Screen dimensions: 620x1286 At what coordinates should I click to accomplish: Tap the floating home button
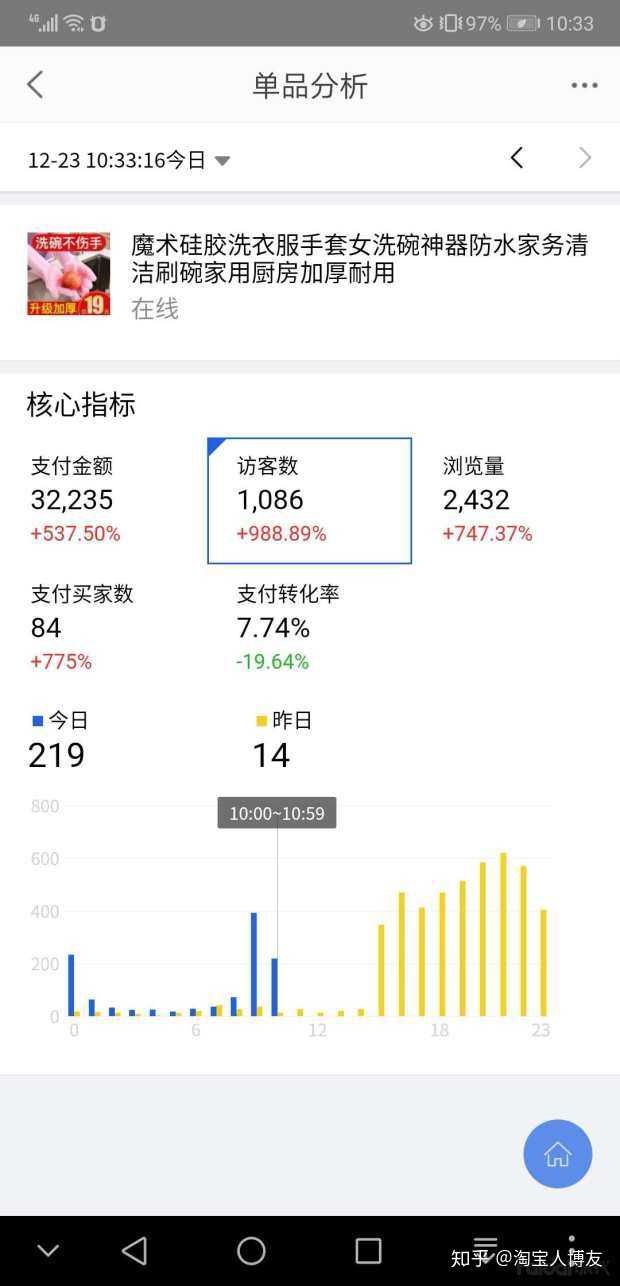[x=557, y=1154]
